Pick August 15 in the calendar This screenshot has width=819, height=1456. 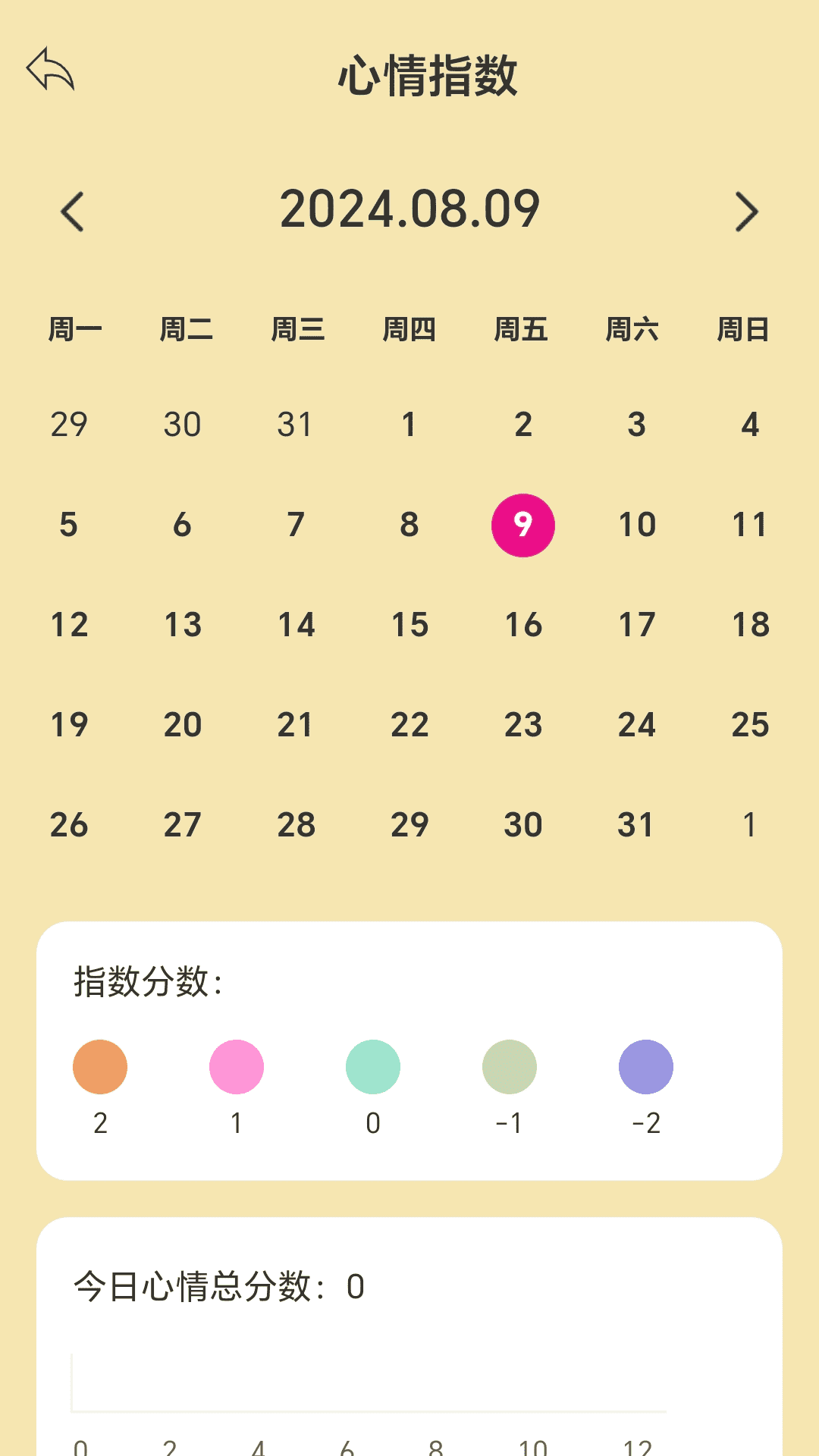tap(409, 625)
